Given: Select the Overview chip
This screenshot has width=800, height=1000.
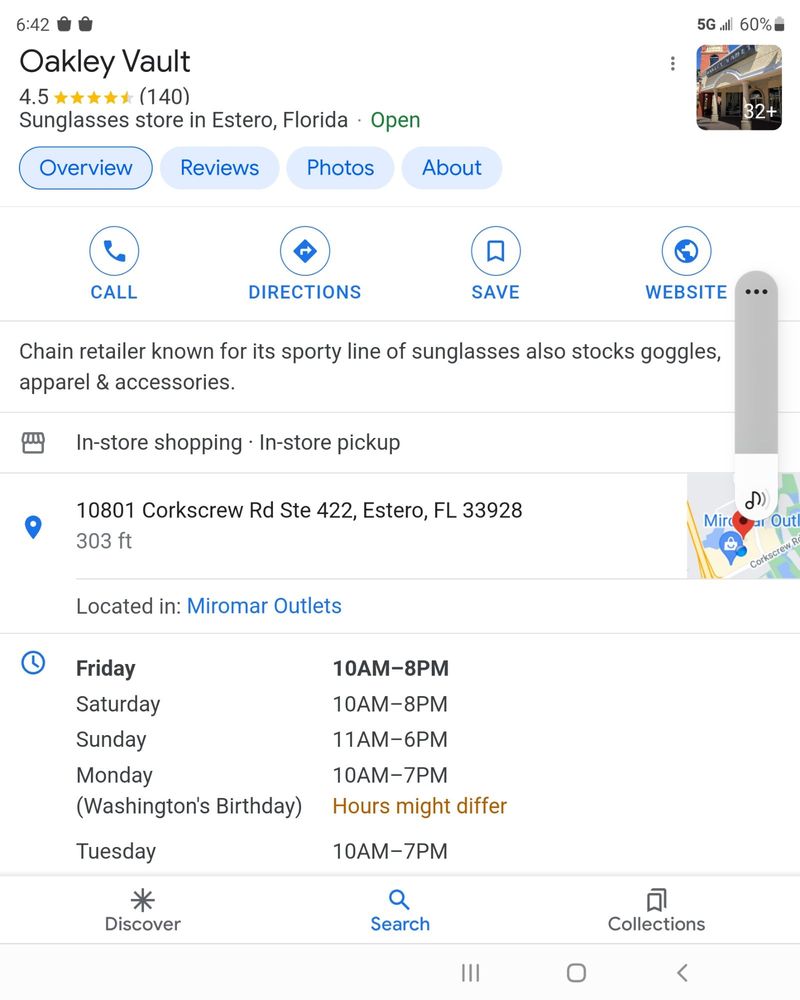Looking at the screenshot, I should coord(85,168).
